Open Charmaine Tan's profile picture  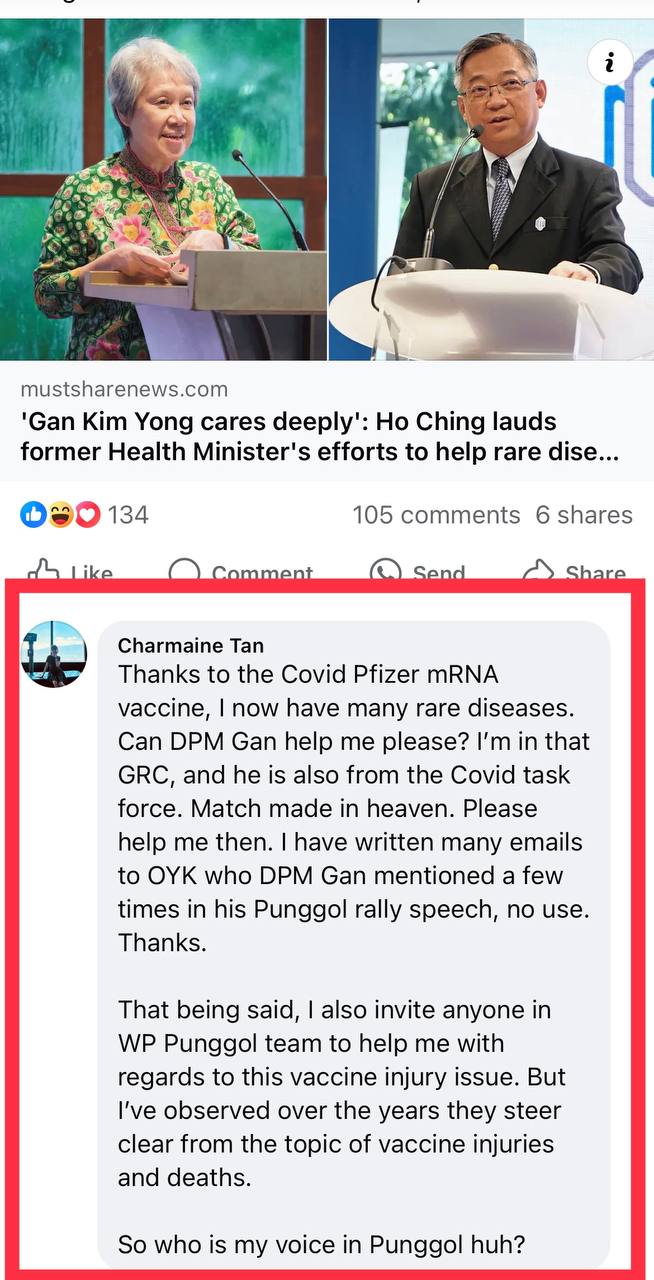pos(54,654)
